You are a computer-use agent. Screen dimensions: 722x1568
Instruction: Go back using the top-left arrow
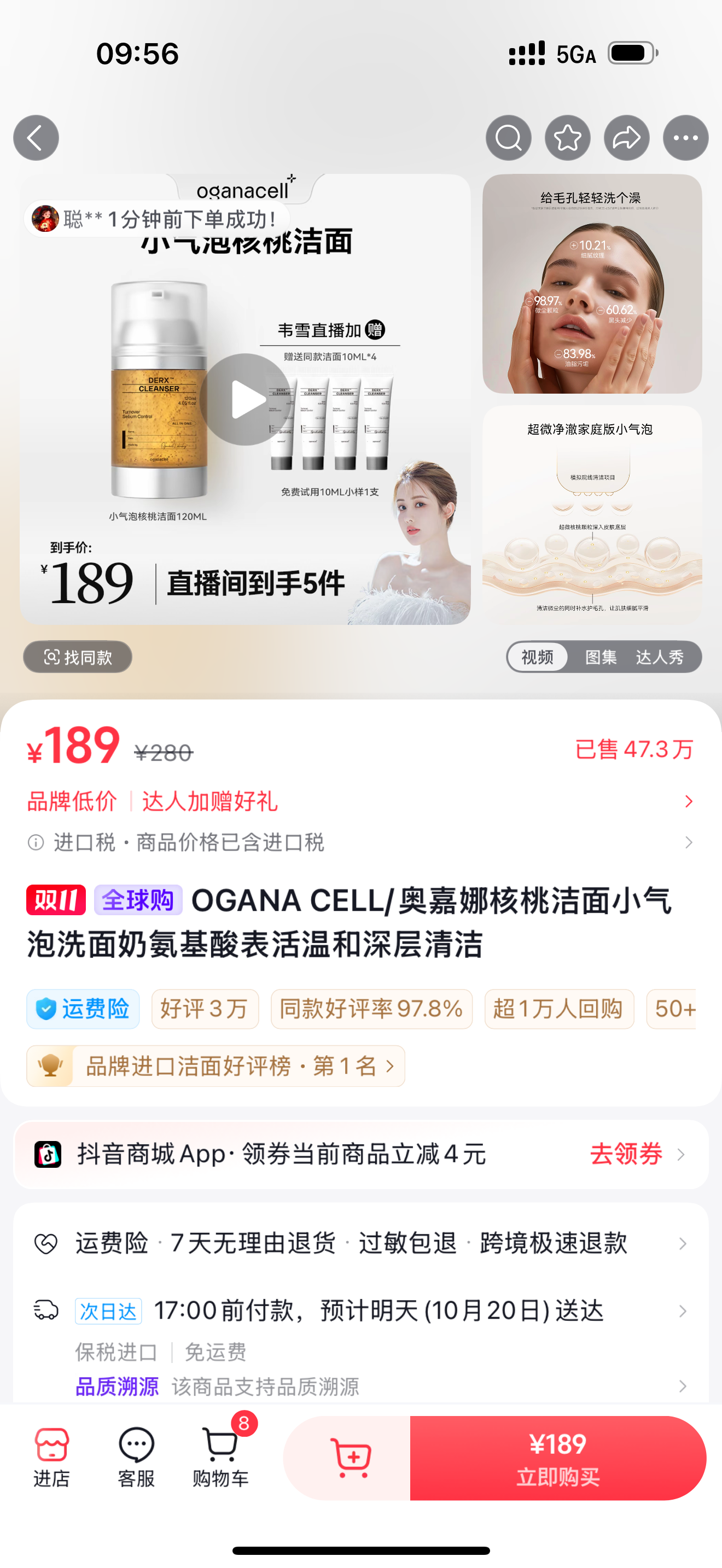(x=36, y=138)
